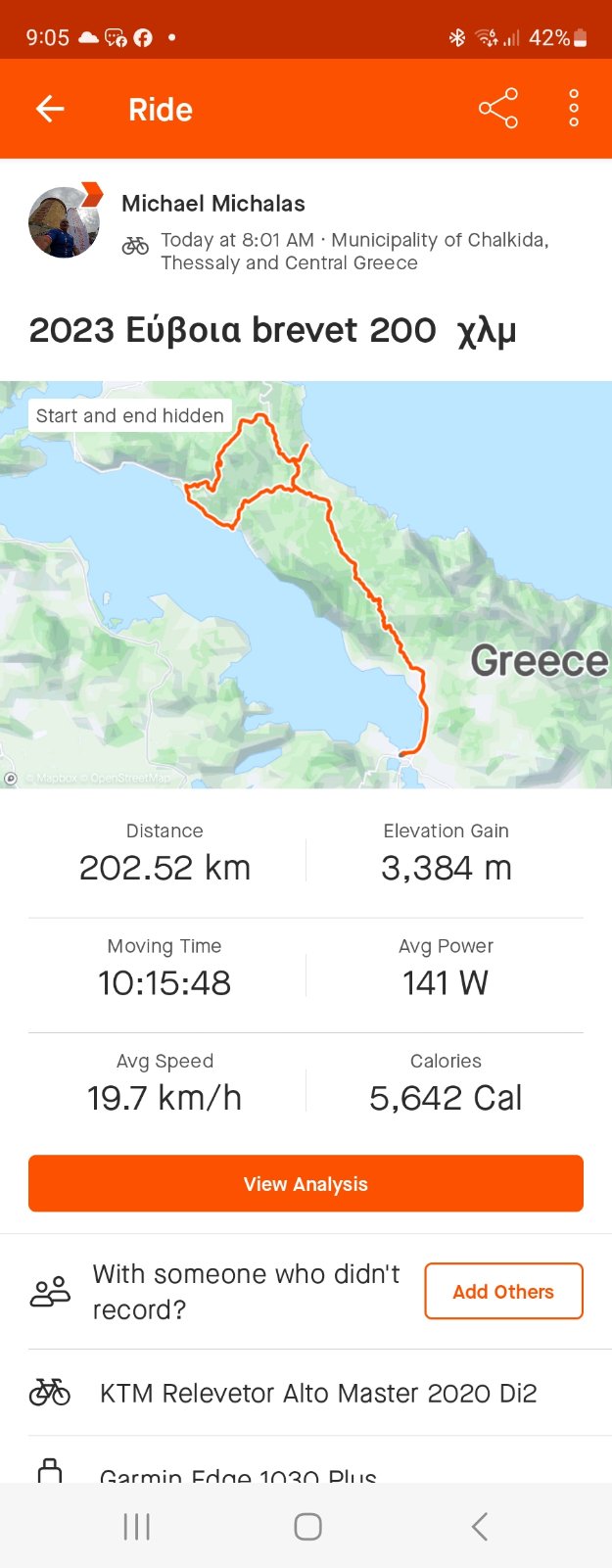The width and height of the screenshot is (612, 1568).
Task: Go to the phone home screen
Action: 307,1526
